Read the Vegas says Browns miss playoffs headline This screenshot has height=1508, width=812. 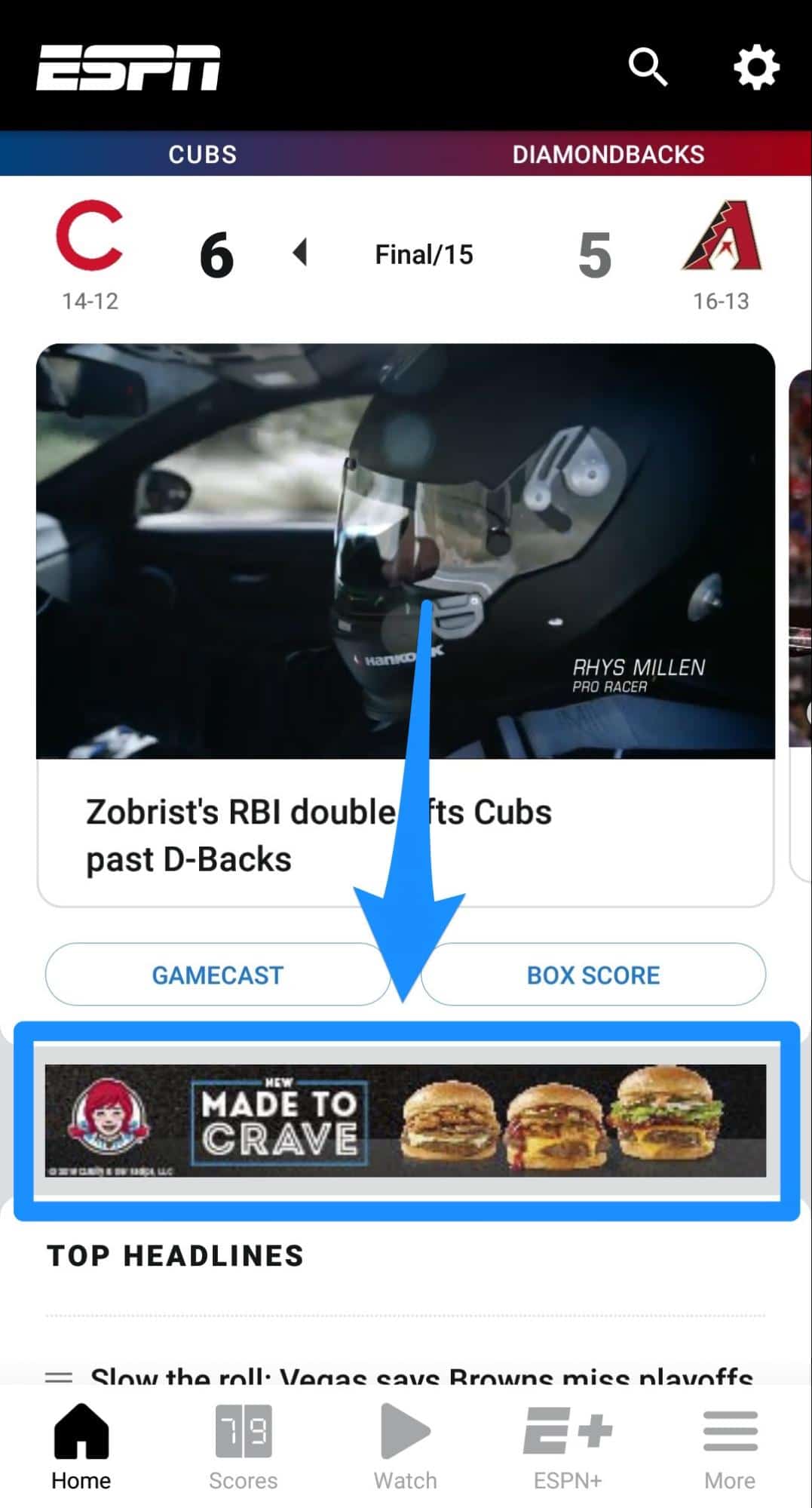click(421, 1376)
